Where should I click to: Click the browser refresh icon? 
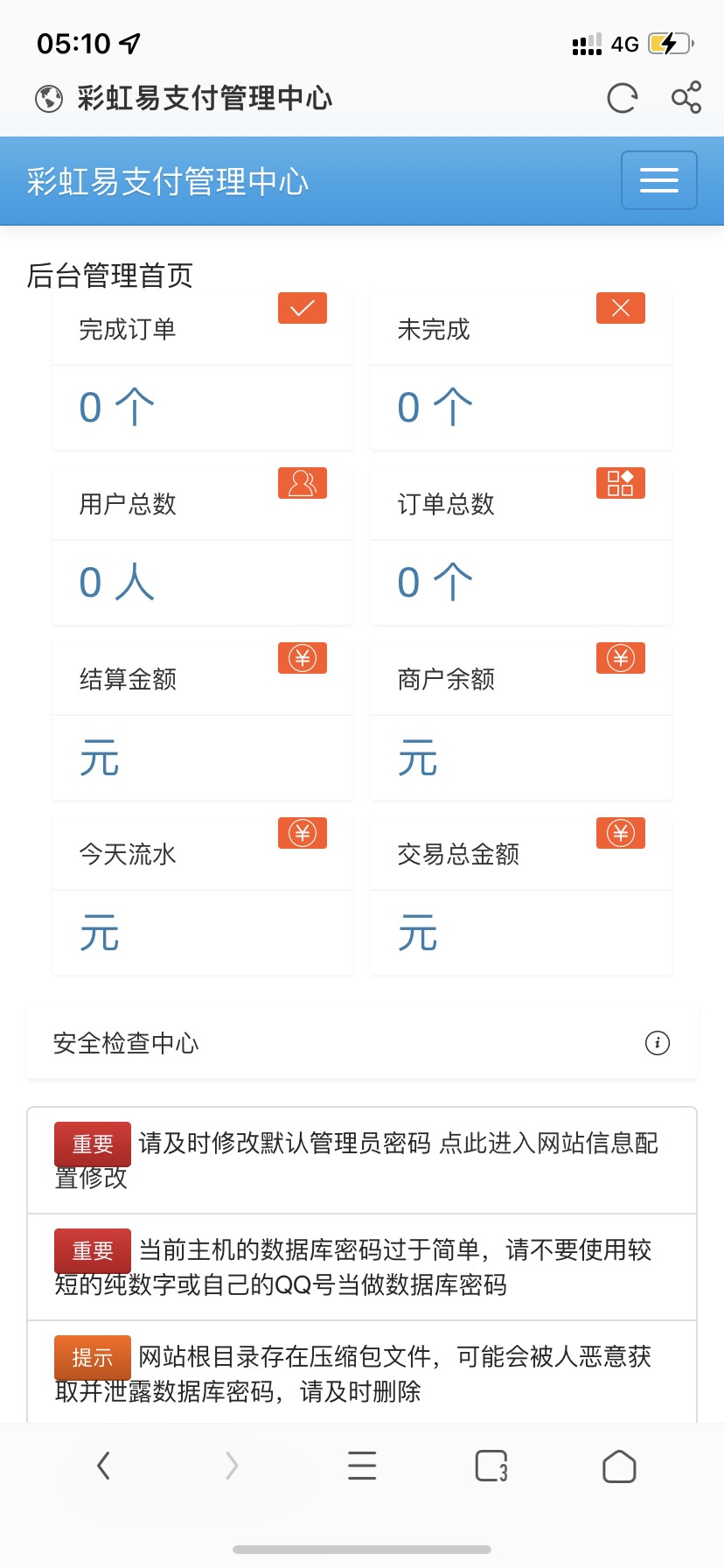click(x=622, y=99)
